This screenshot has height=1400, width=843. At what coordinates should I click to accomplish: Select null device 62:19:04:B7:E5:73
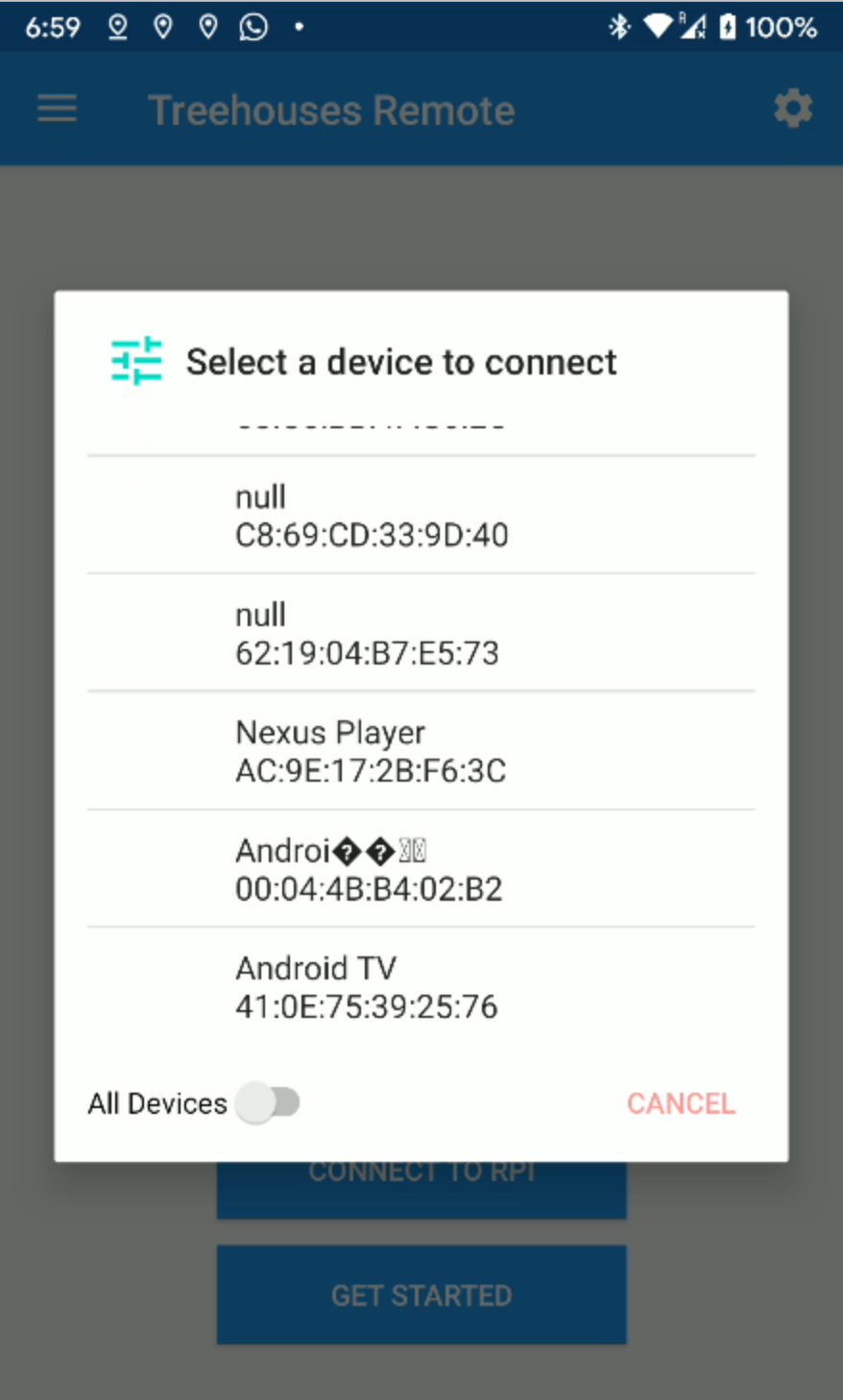[x=421, y=634]
